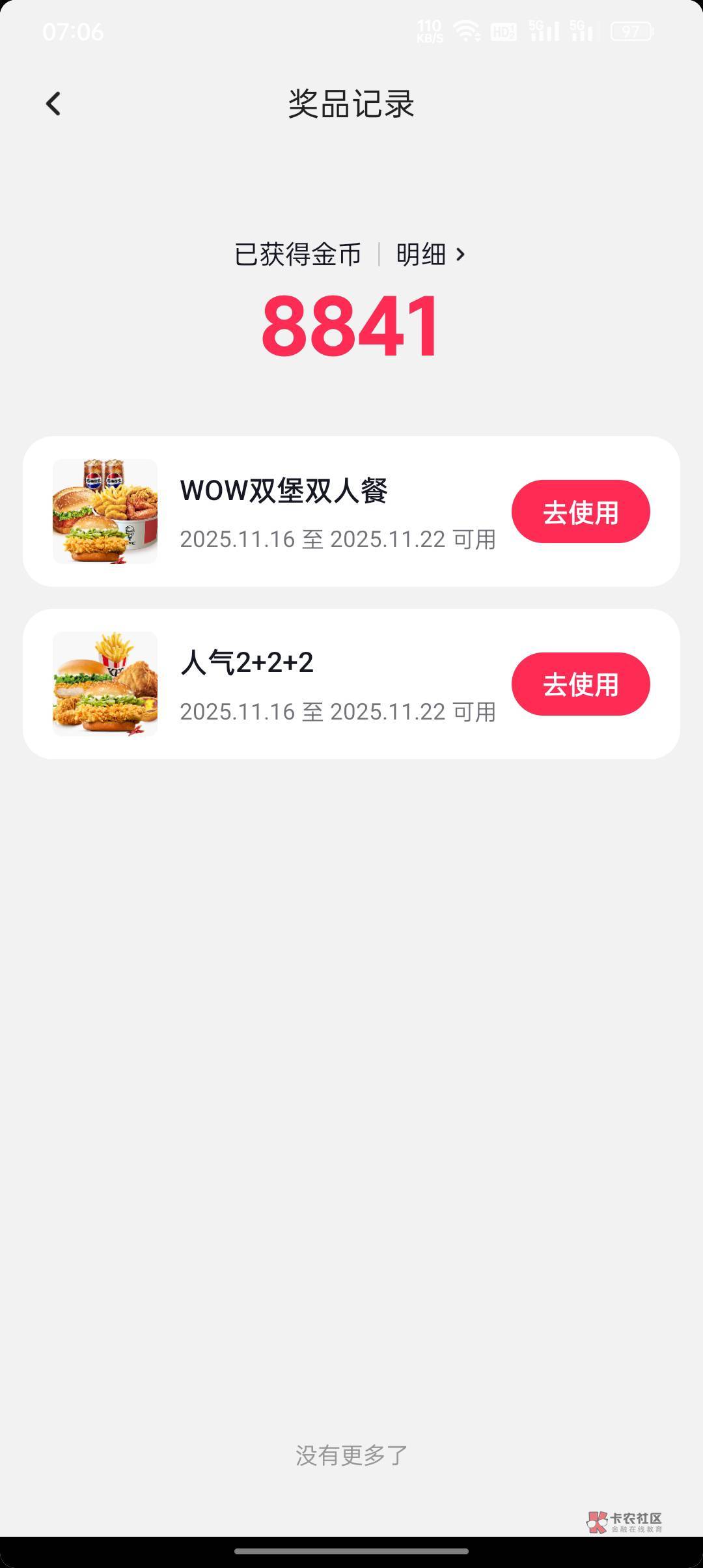
Task: Go back from the 奖品记录 page
Action: tap(53, 104)
